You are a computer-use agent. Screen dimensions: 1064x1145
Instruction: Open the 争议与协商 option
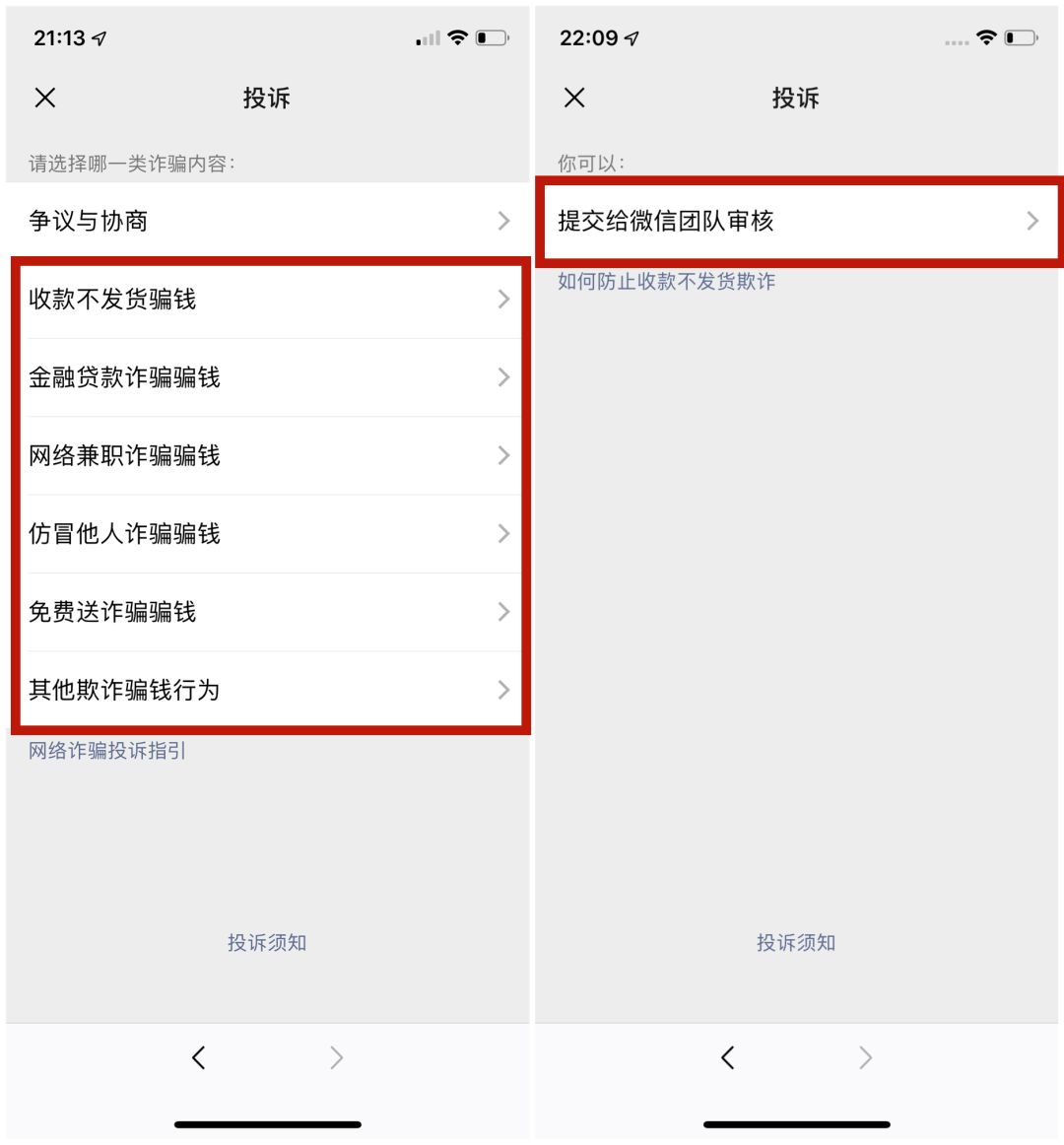point(267,221)
